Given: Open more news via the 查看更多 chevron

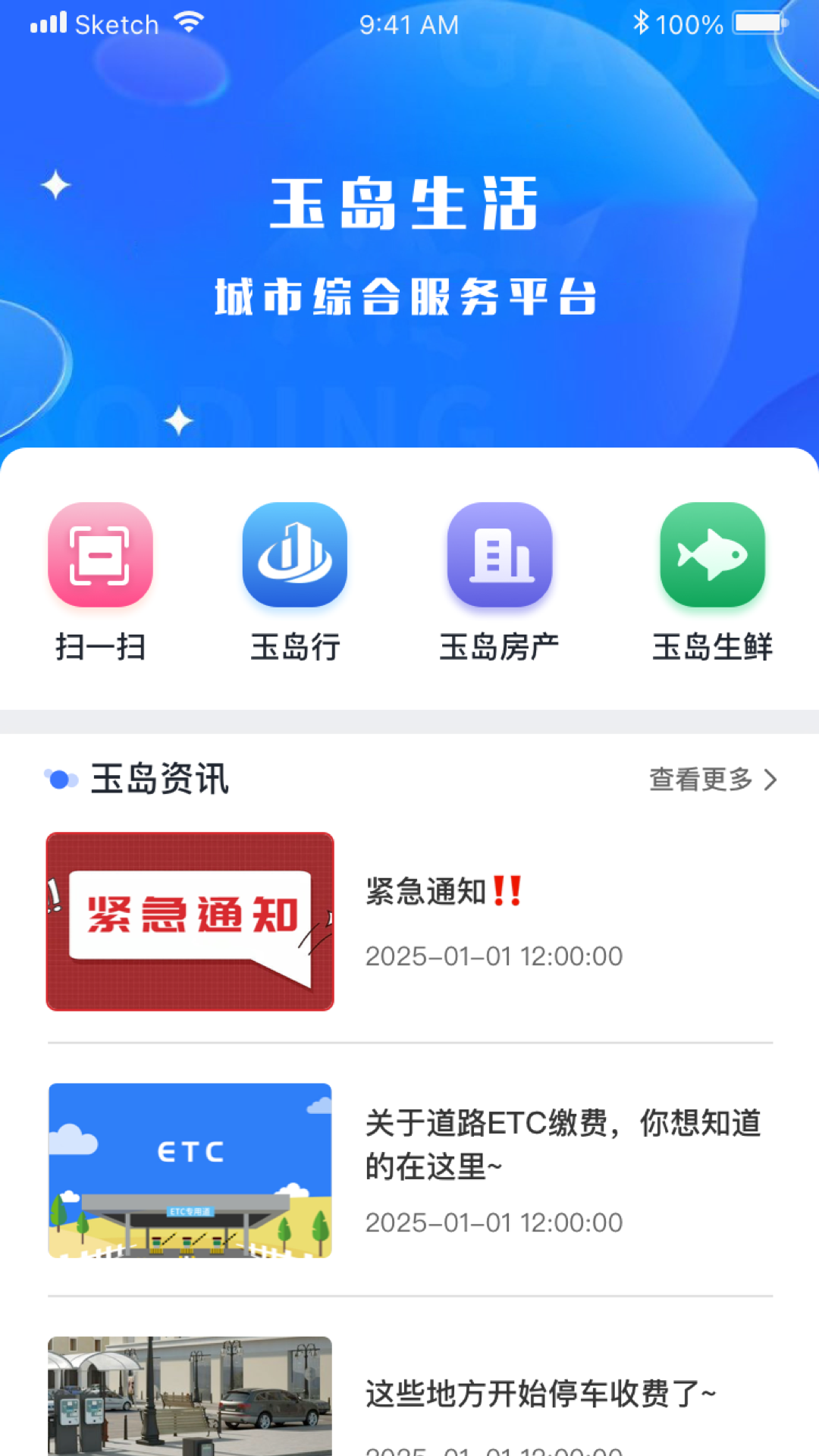Looking at the screenshot, I should point(771,779).
